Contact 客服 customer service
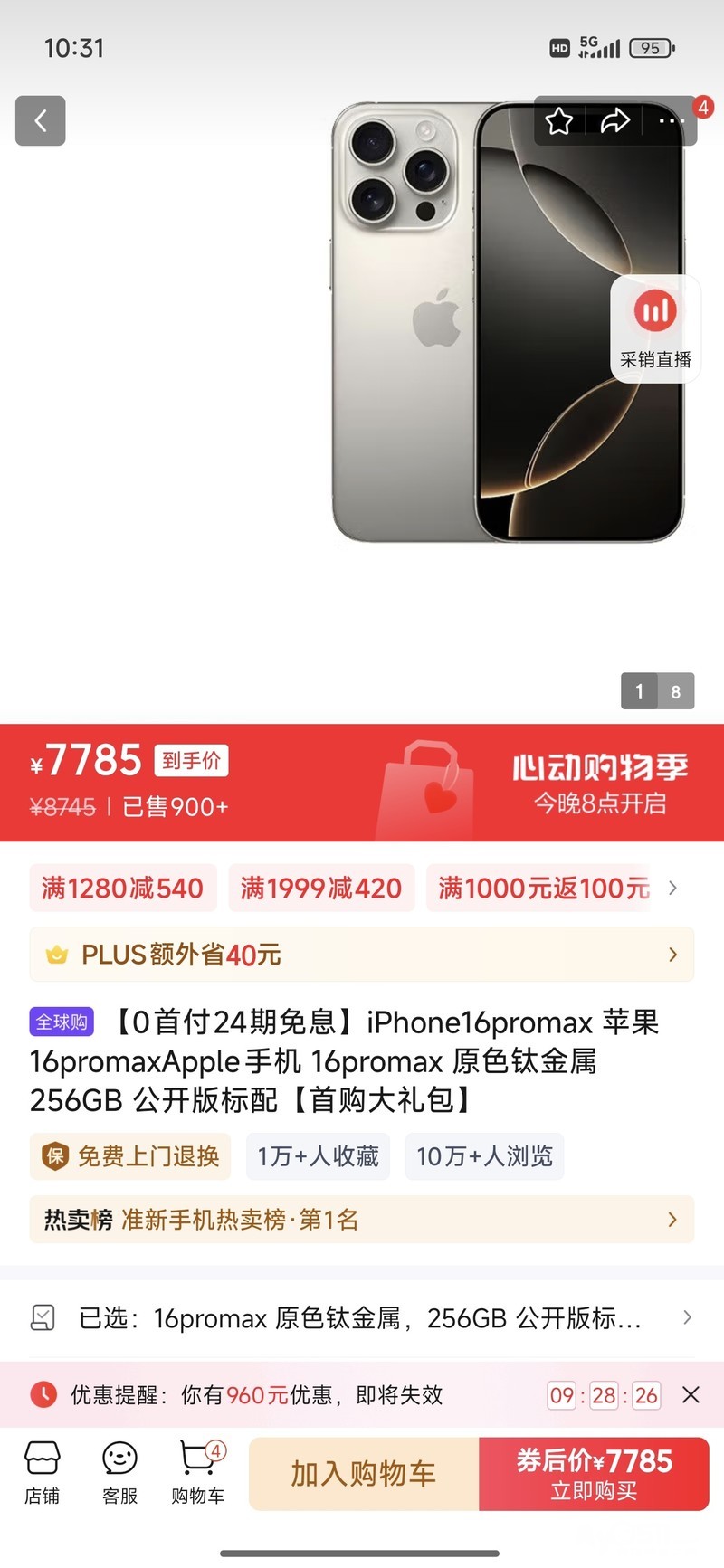The width and height of the screenshot is (724, 1568). click(x=119, y=1473)
